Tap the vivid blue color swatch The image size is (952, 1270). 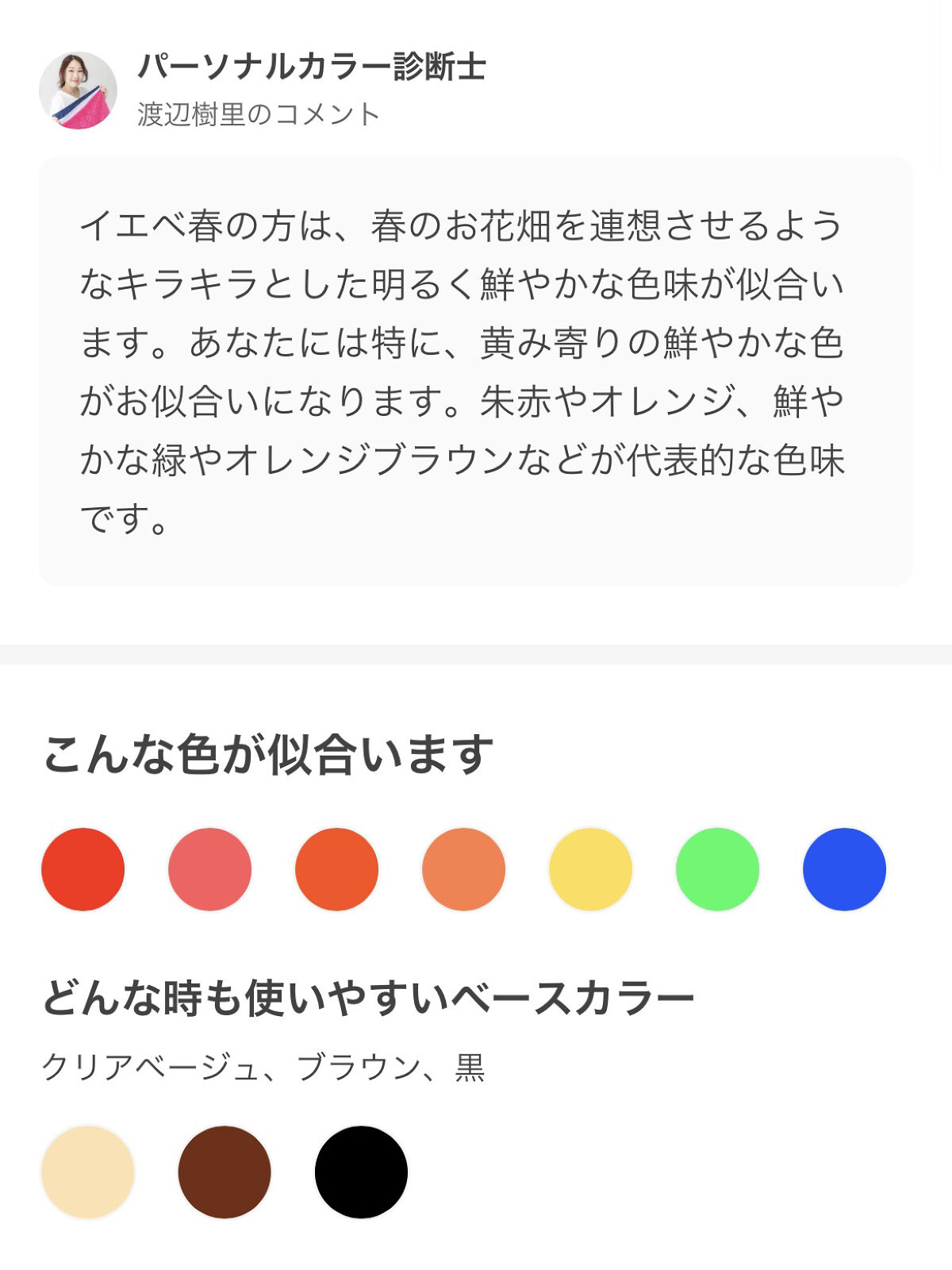[x=844, y=869]
